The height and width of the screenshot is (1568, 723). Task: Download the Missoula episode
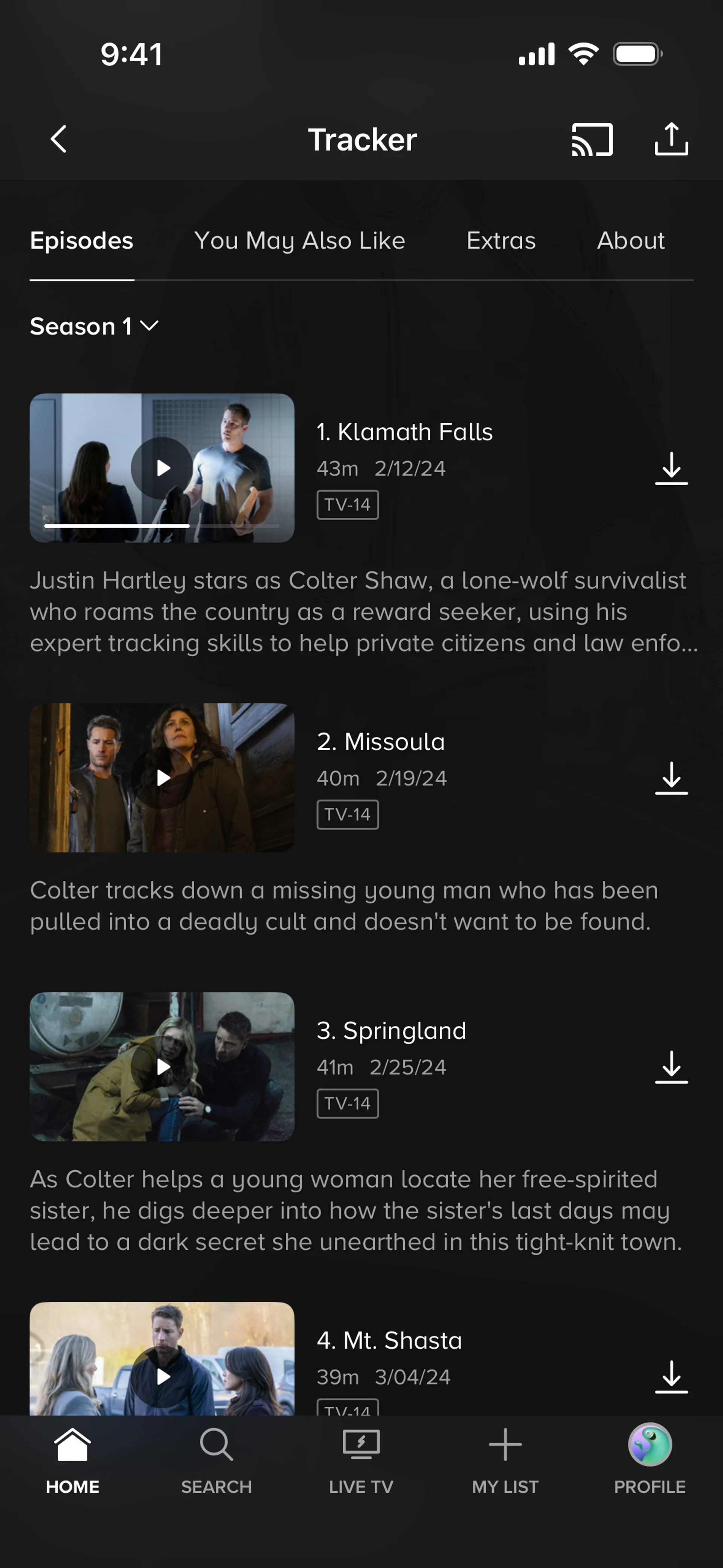click(x=671, y=778)
